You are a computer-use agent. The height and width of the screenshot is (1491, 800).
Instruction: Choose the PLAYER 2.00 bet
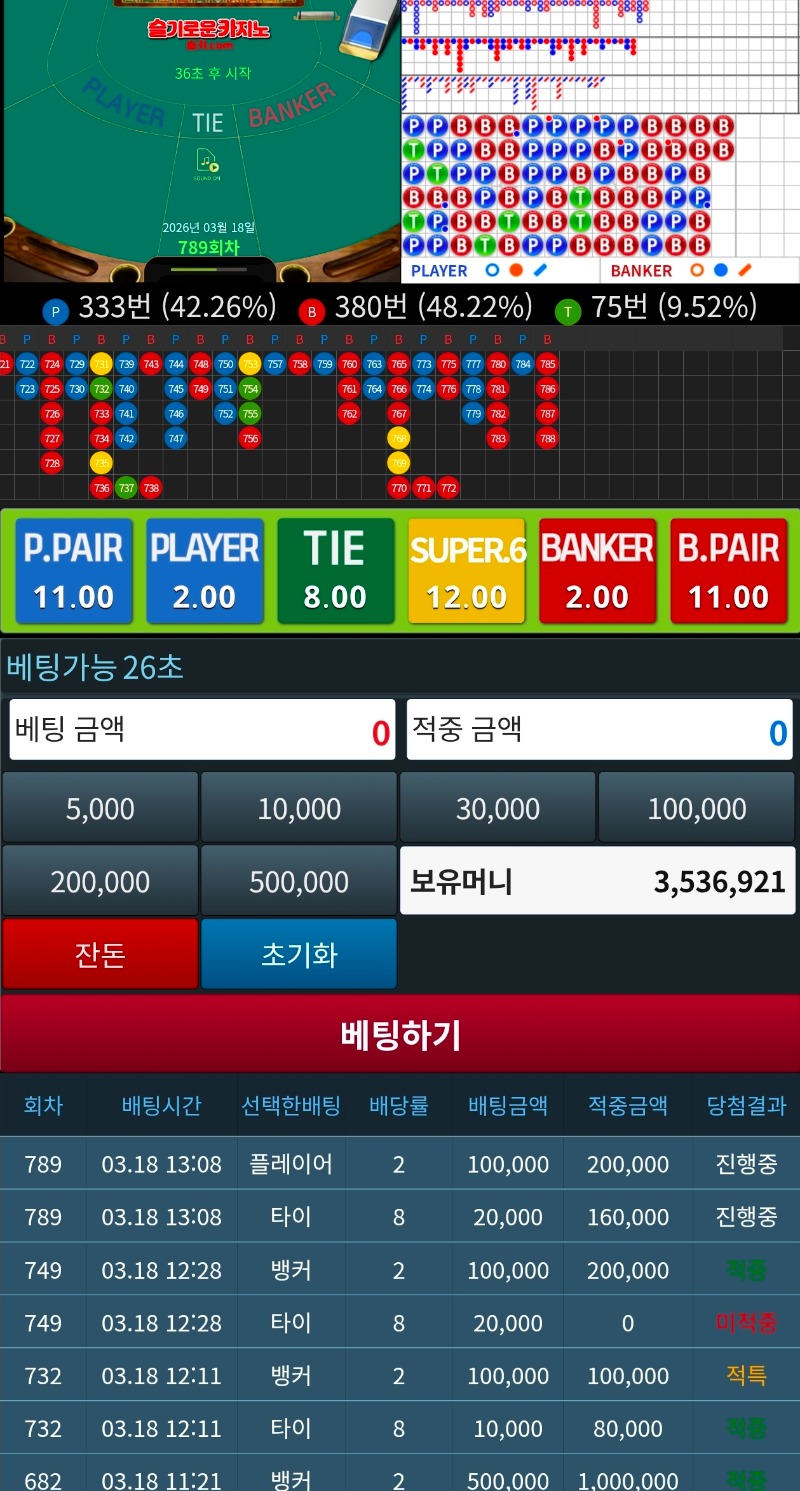pos(205,571)
